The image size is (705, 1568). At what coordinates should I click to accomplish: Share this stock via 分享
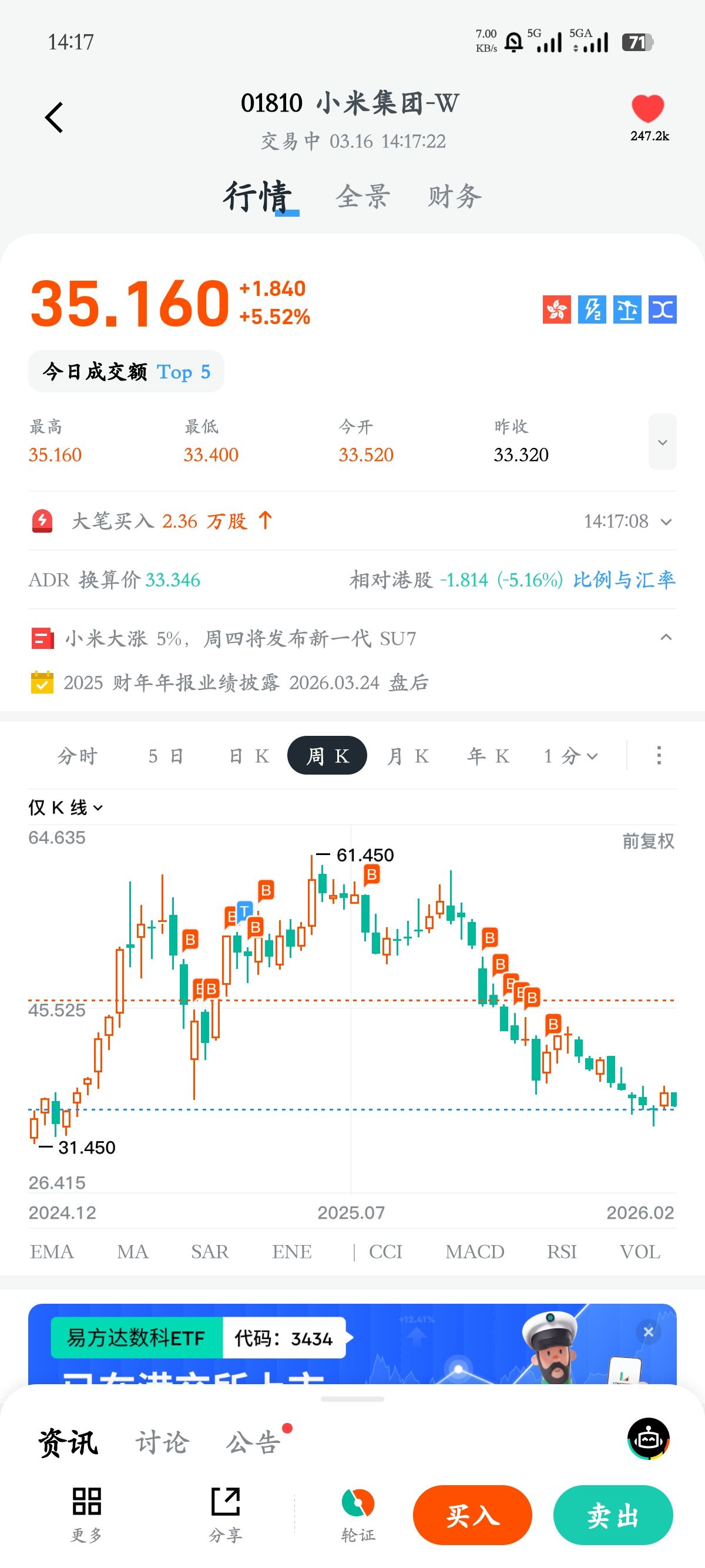click(x=225, y=1513)
